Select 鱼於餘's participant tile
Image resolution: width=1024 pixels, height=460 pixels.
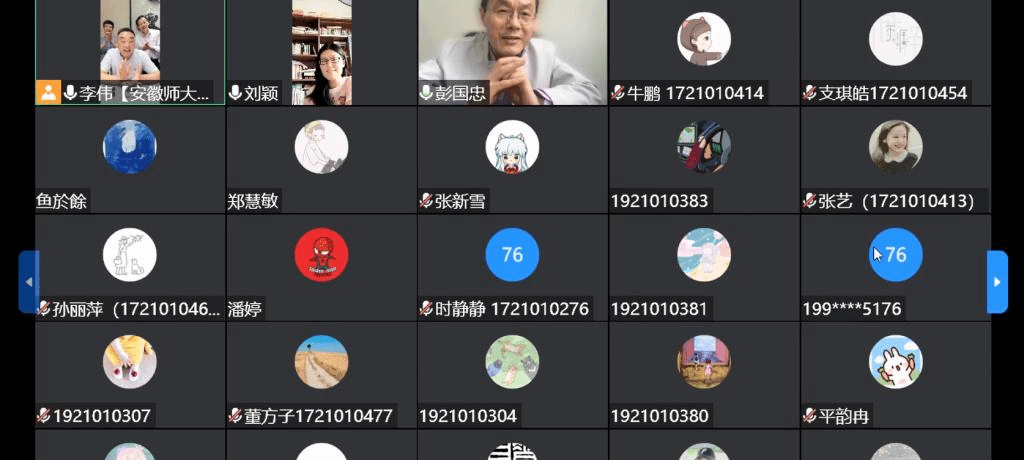point(130,160)
